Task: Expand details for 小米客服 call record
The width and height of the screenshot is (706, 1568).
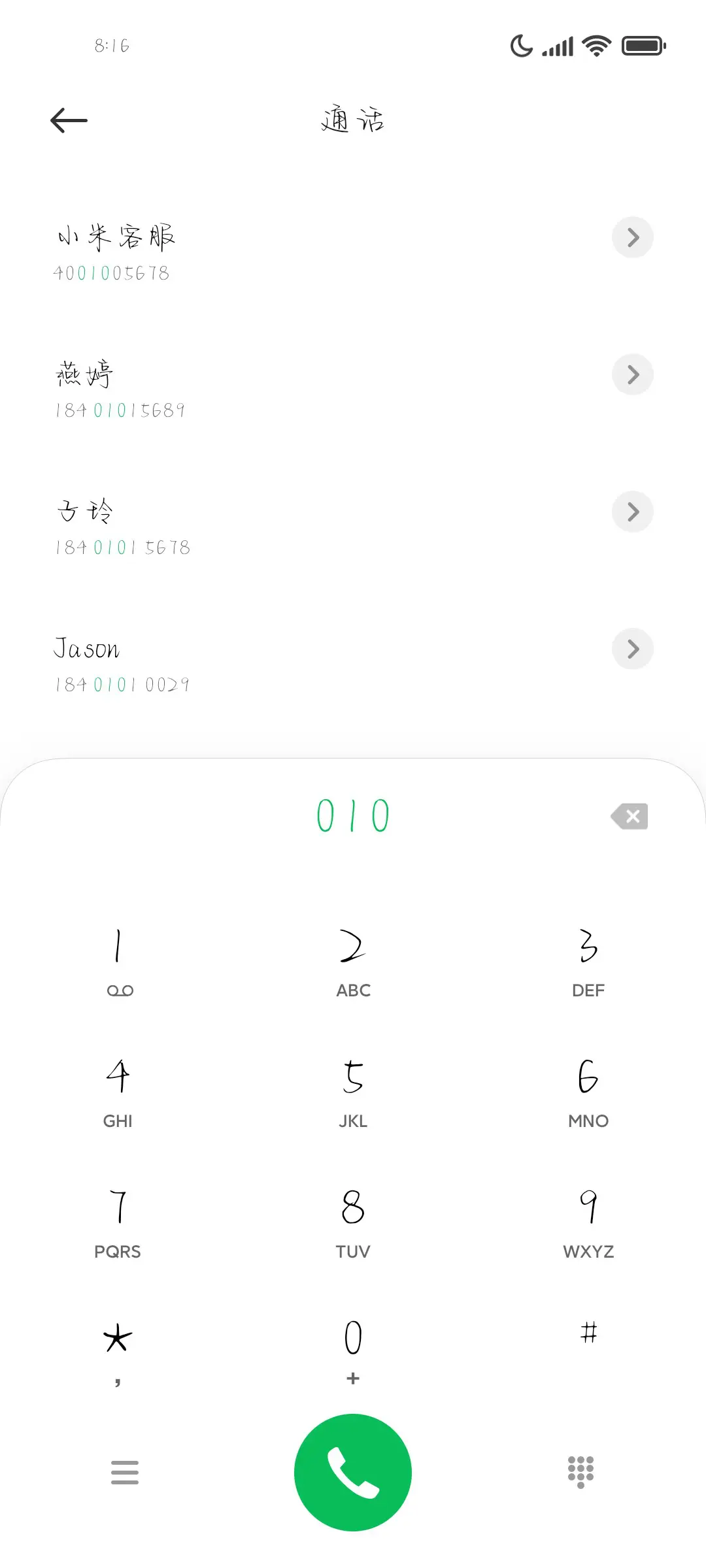Action: 632,237
